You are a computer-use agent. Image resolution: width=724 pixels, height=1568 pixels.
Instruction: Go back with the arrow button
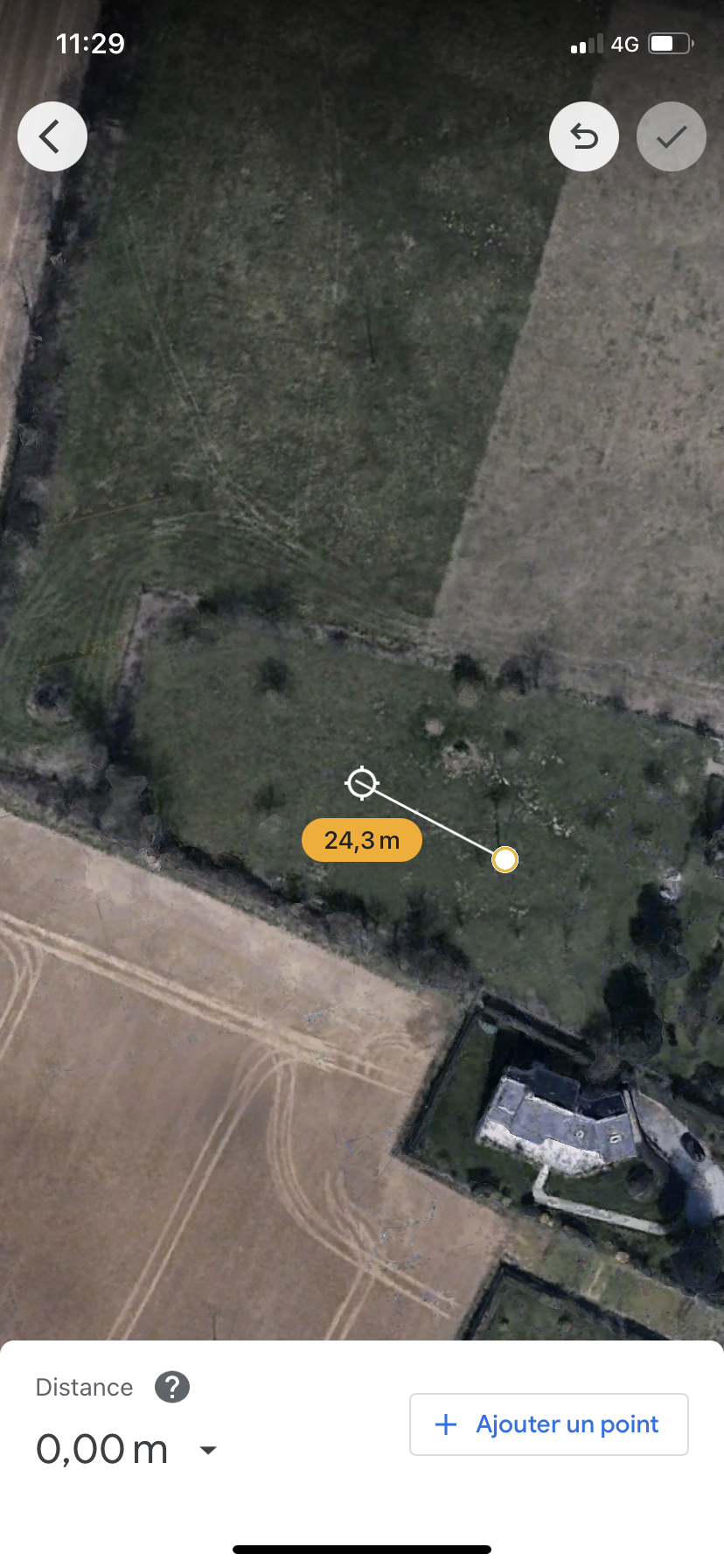(x=52, y=136)
